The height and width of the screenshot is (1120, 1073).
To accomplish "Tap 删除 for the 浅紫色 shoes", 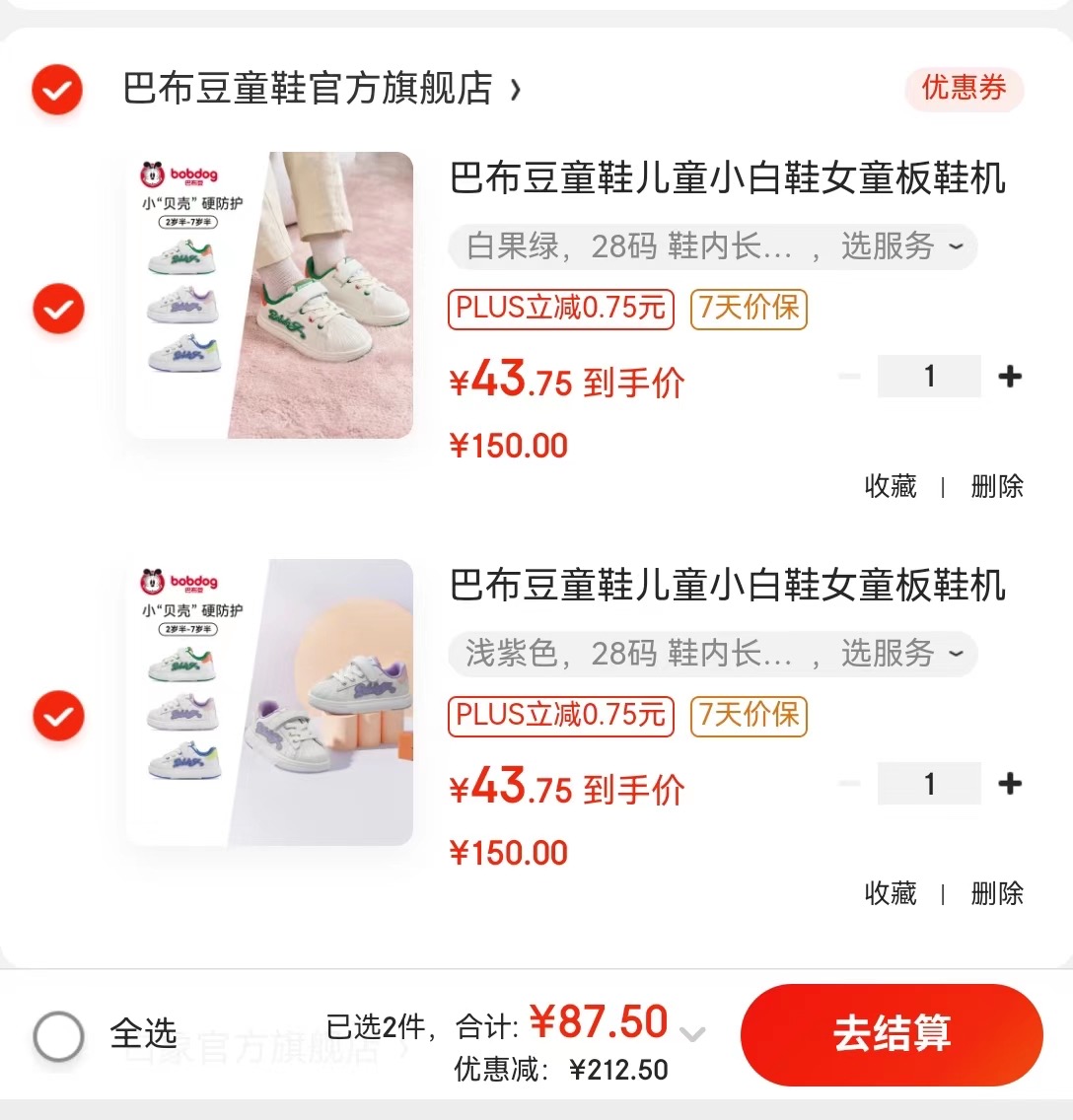I will click(996, 893).
